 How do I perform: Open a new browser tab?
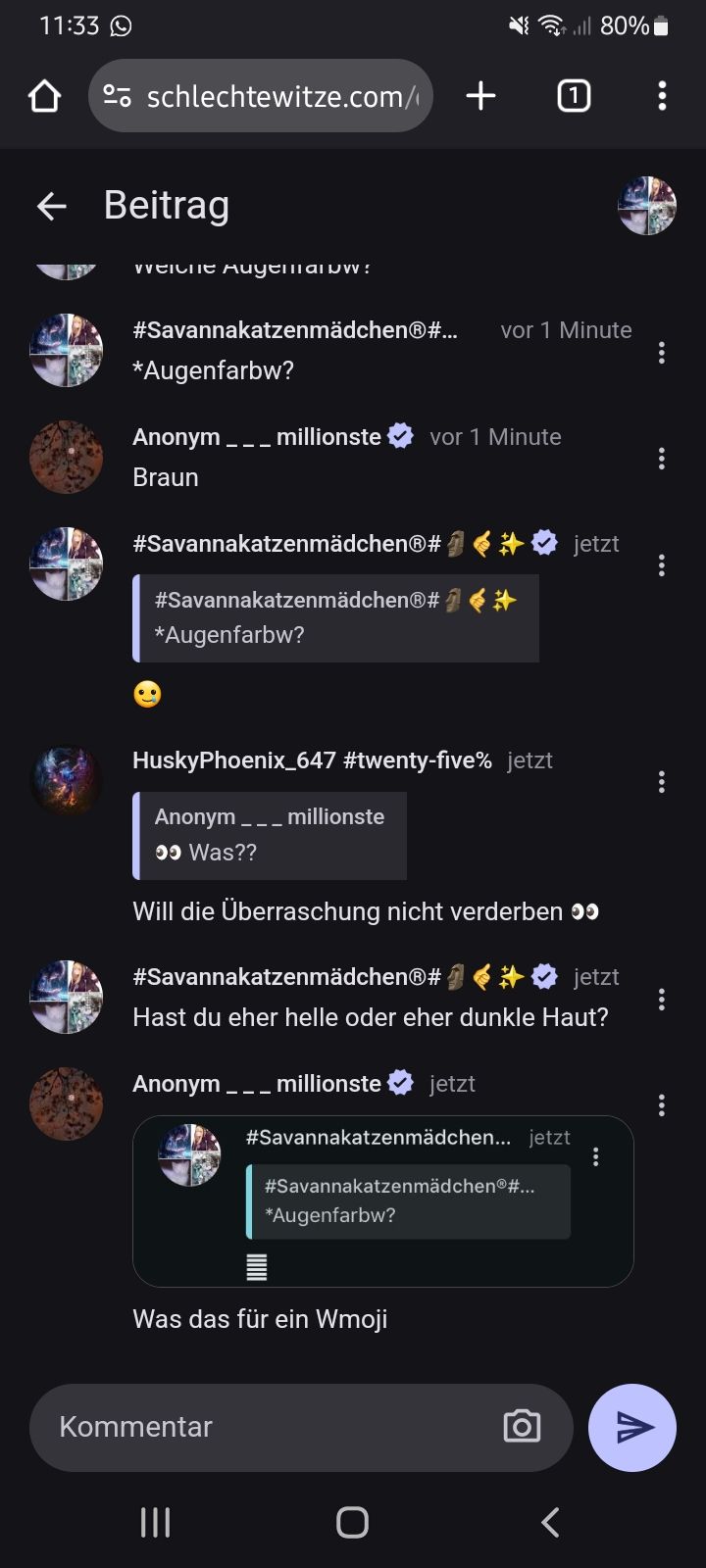tap(480, 96)
